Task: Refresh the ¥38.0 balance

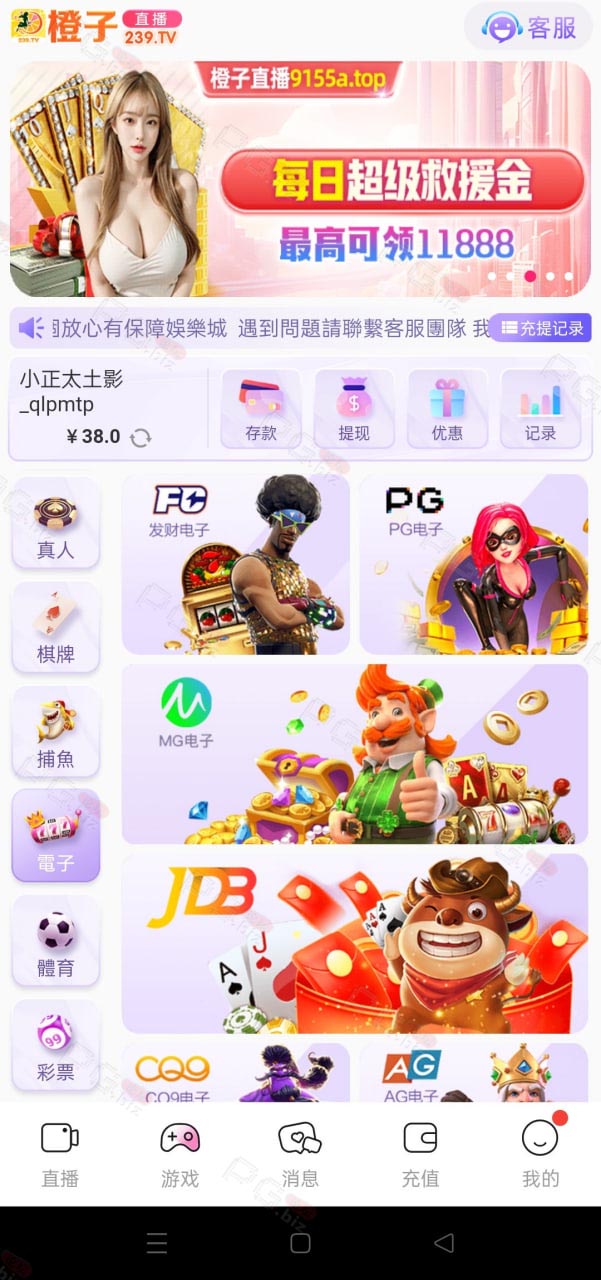Action: point(142,437)
